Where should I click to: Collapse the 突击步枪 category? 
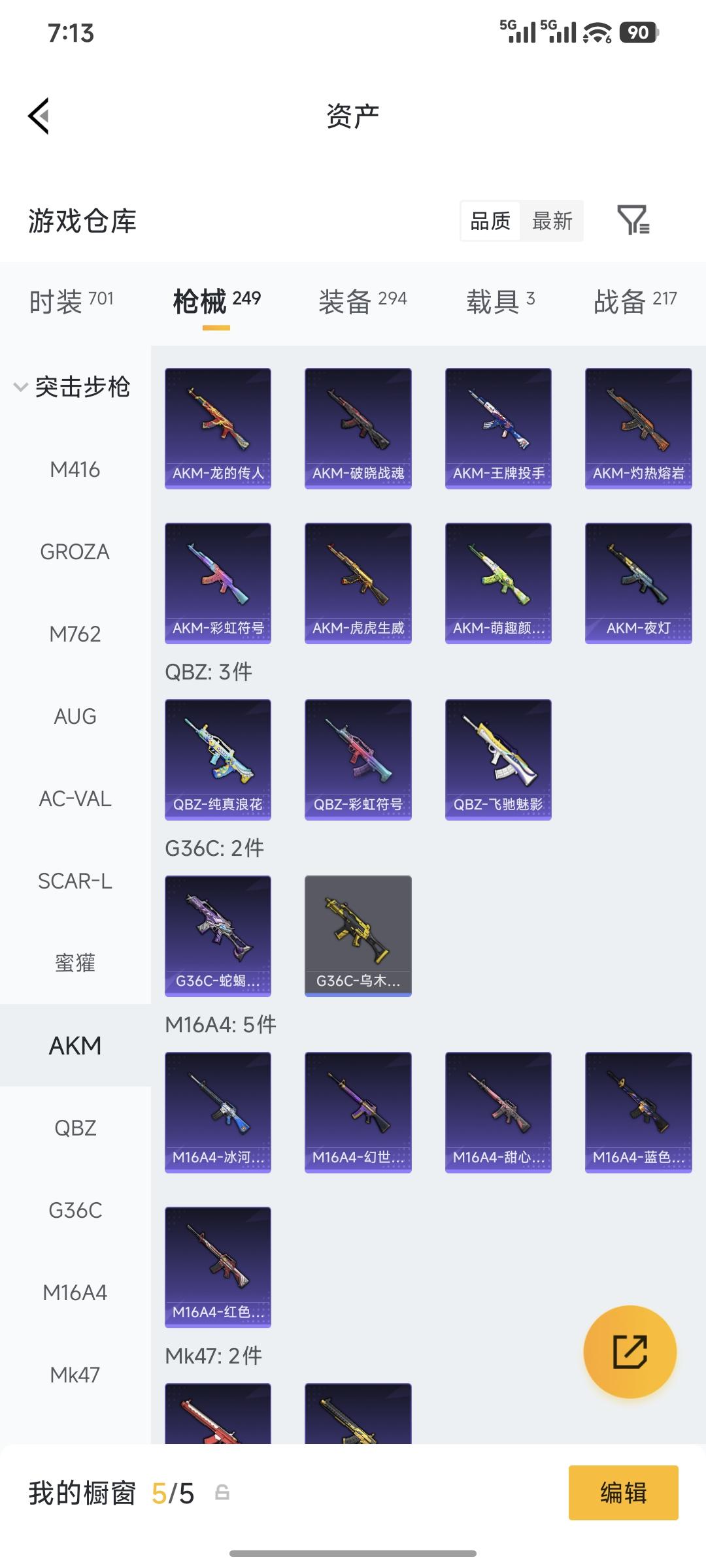(x=72, y=387)
